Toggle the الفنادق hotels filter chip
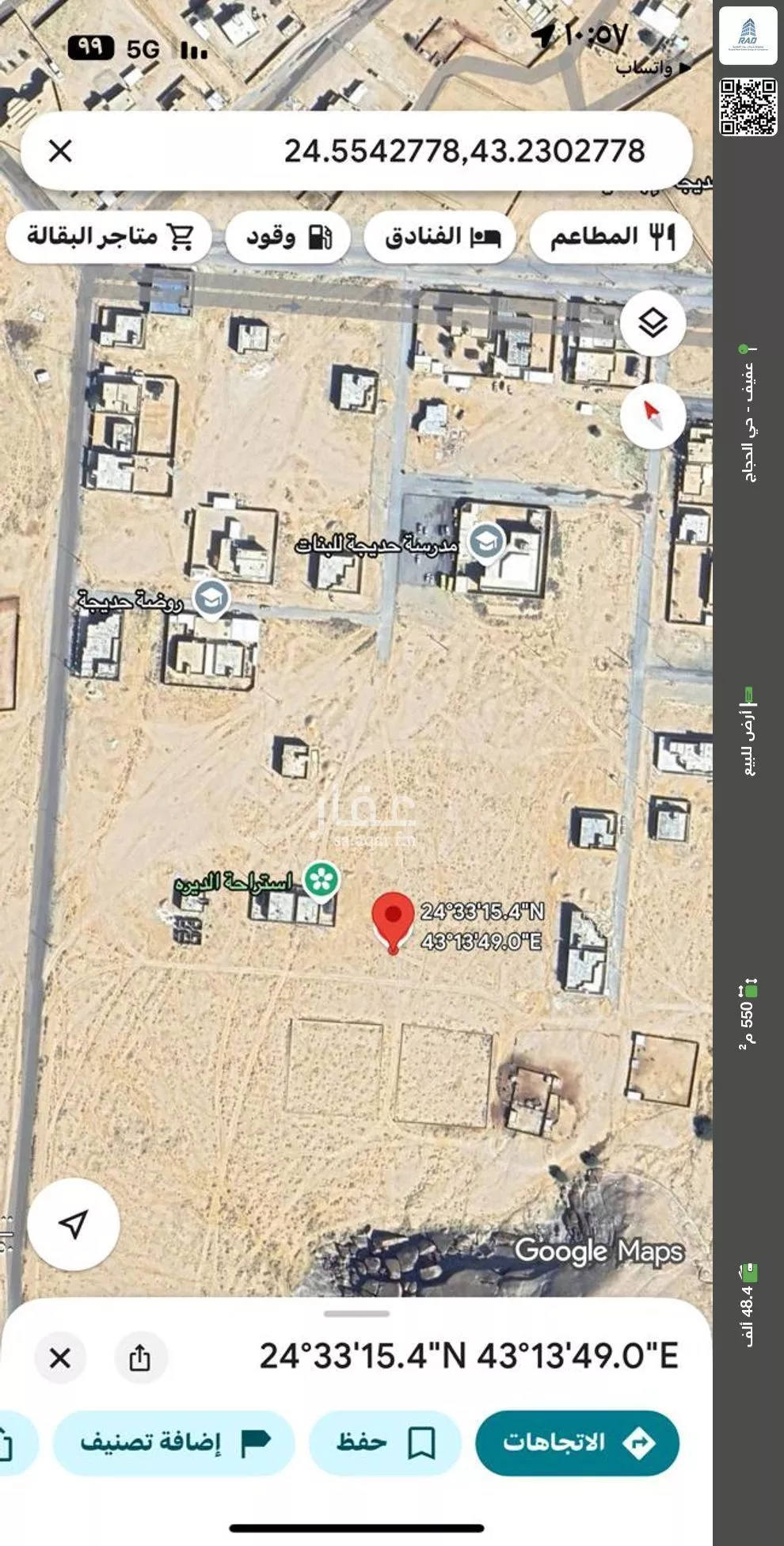Screen dimensions: 784x1546 440,236
